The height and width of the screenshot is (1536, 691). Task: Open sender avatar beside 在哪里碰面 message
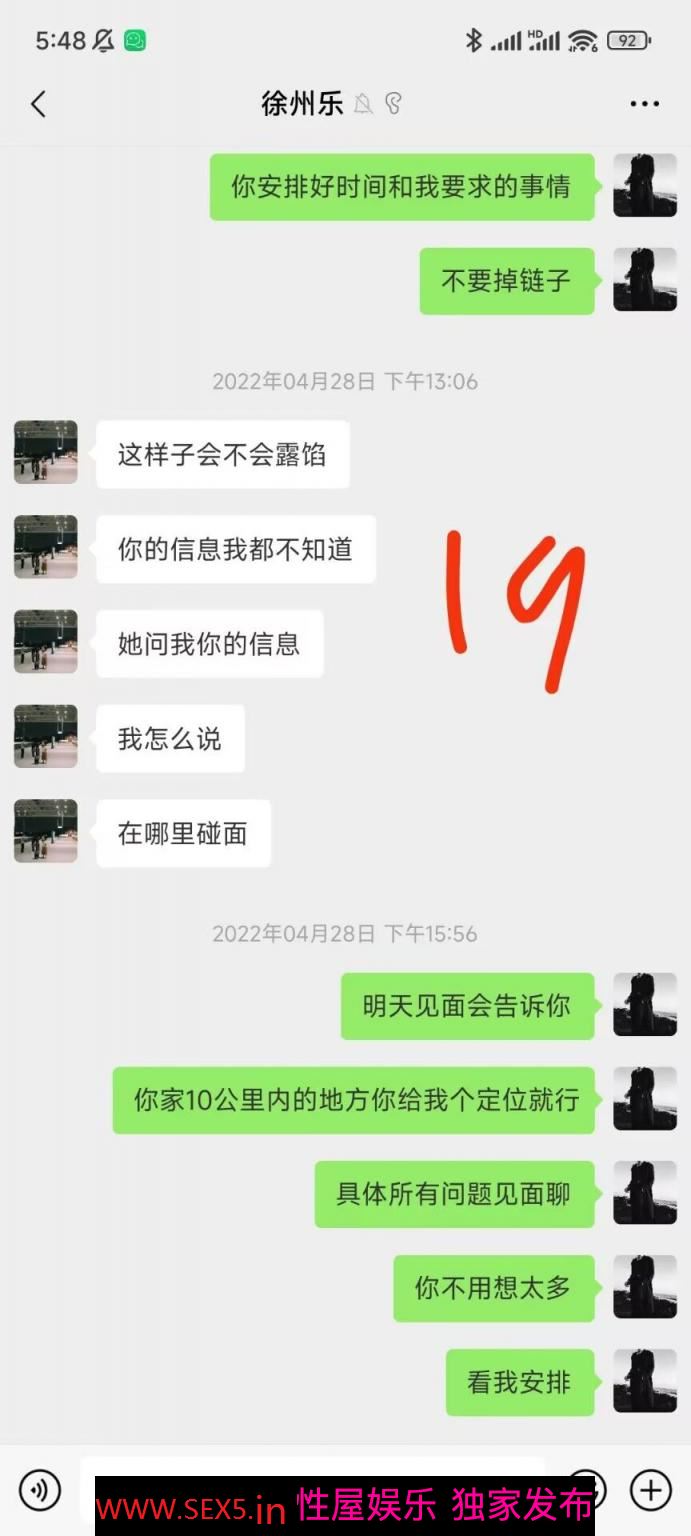pos(46,832)
